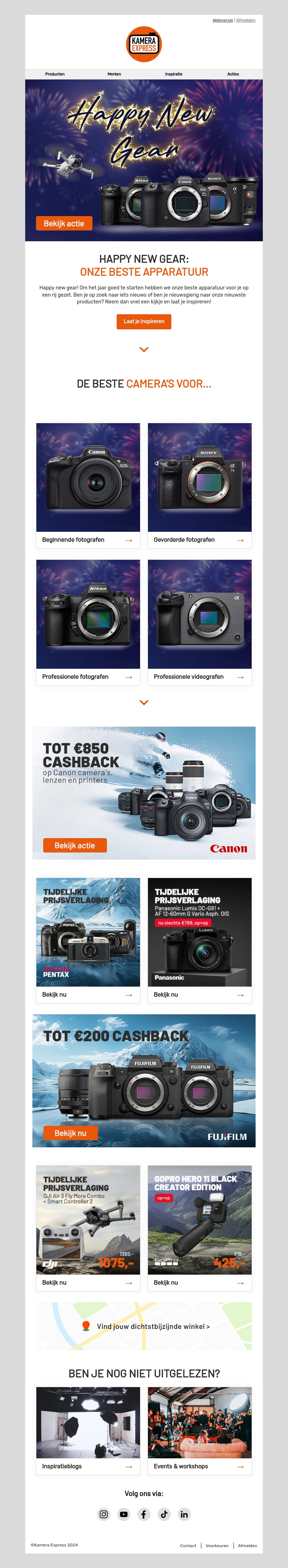Tap Bekijk actie on Canon cashback banner
The height and width of the screenshot is (1568, 288).
pos(74,845)
